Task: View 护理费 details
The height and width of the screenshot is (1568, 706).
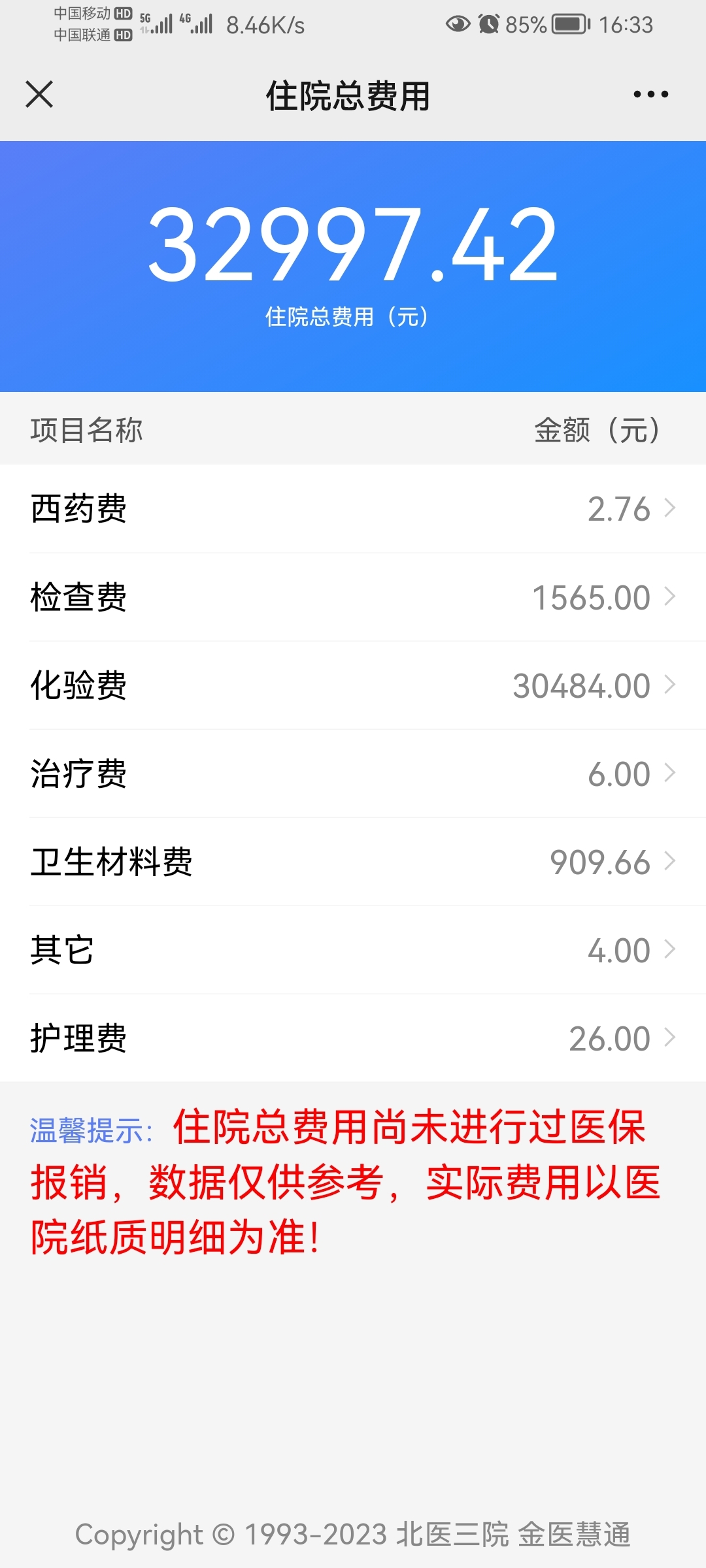Action: coord(353,1038)
